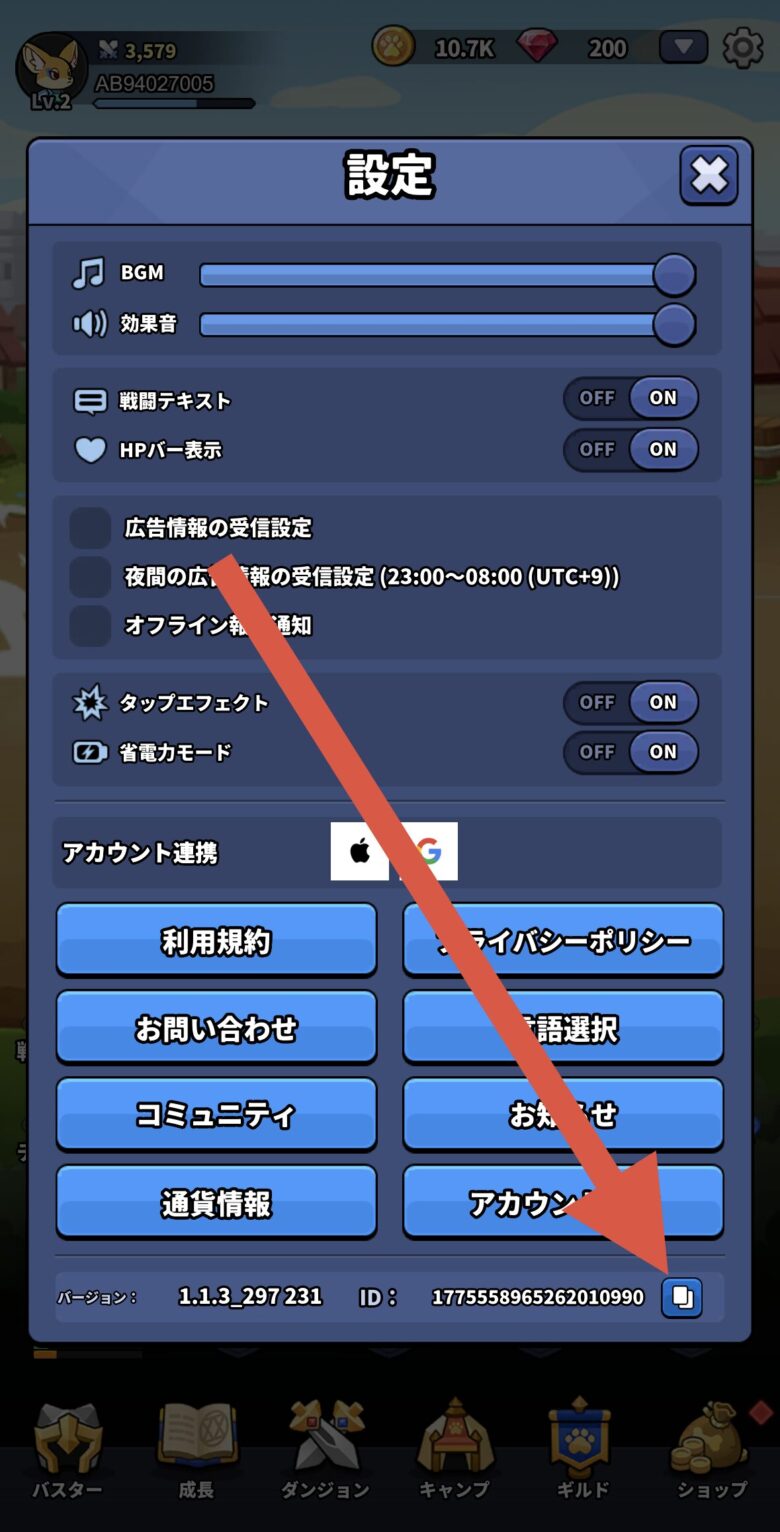Open お知らせ
Viewport: 780px width, 1532px height.
click(563, 1115)
